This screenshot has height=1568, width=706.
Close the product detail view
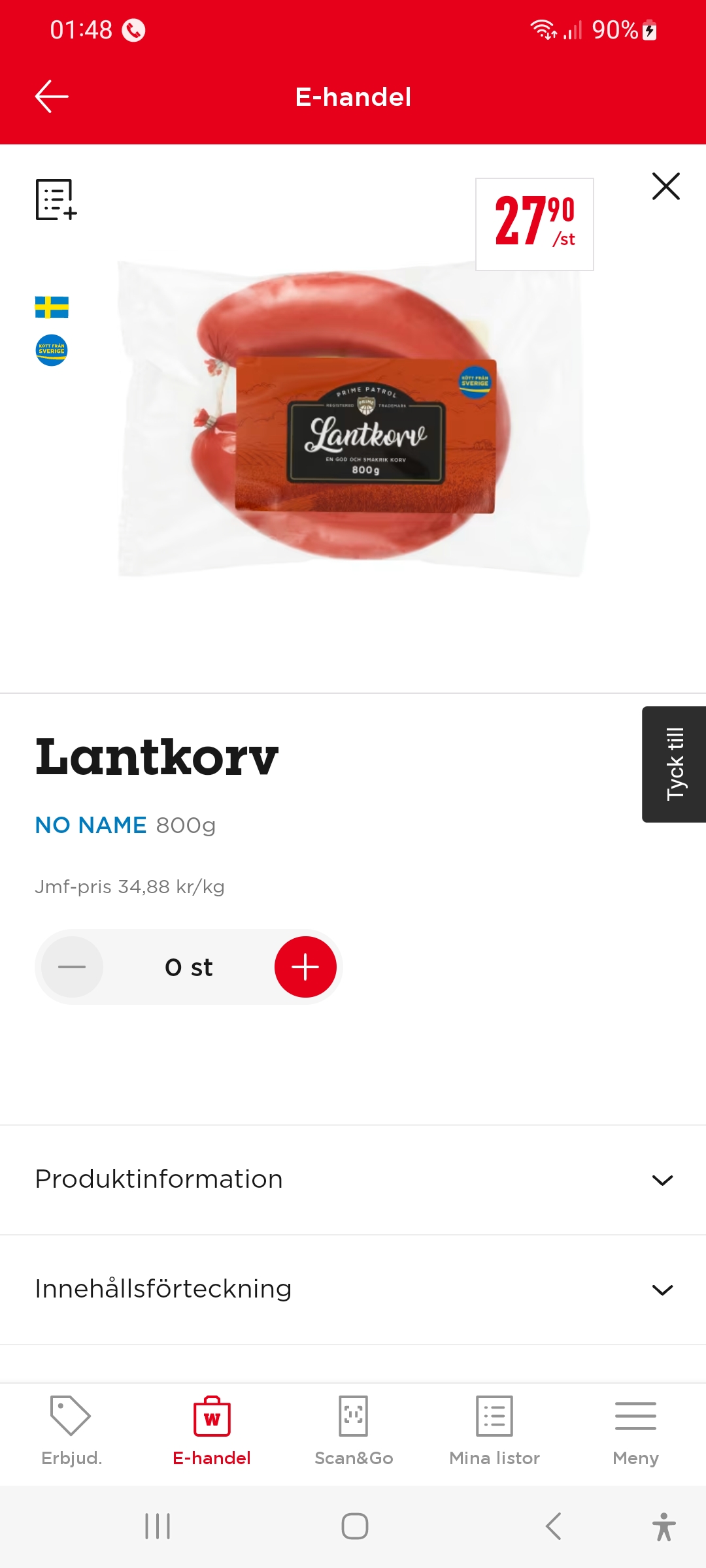click(665, 186)
